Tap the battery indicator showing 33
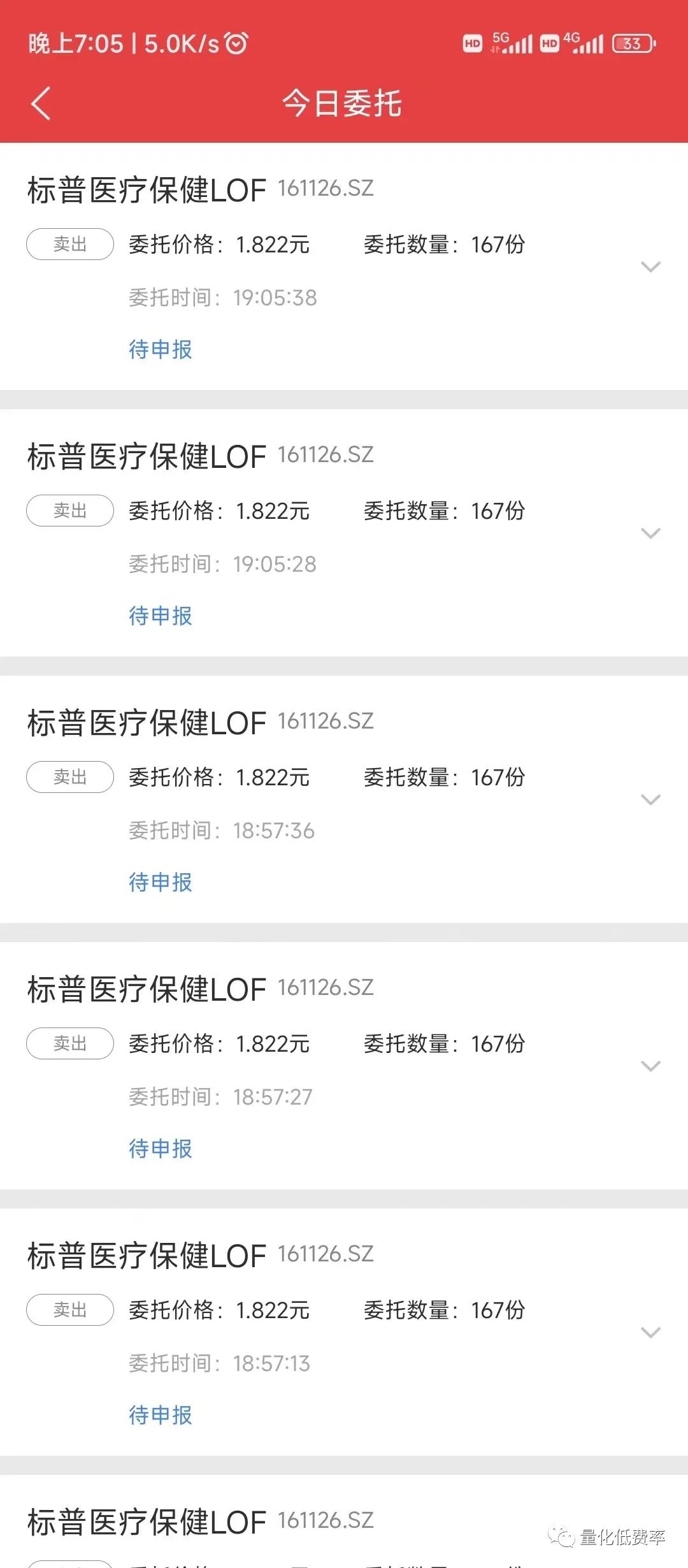688x1568 pixels. pyautogui.click(x=633, y=43)
